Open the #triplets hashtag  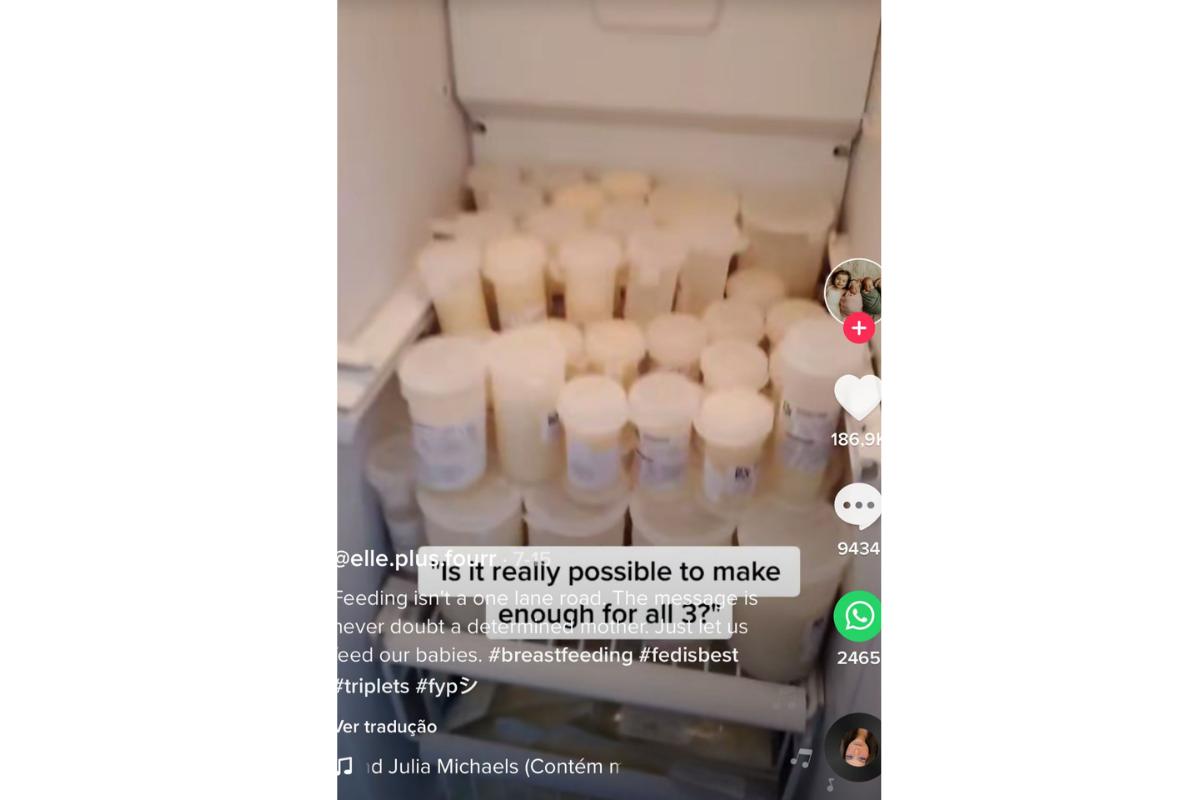pyautogui.click(x=372, y=686)
